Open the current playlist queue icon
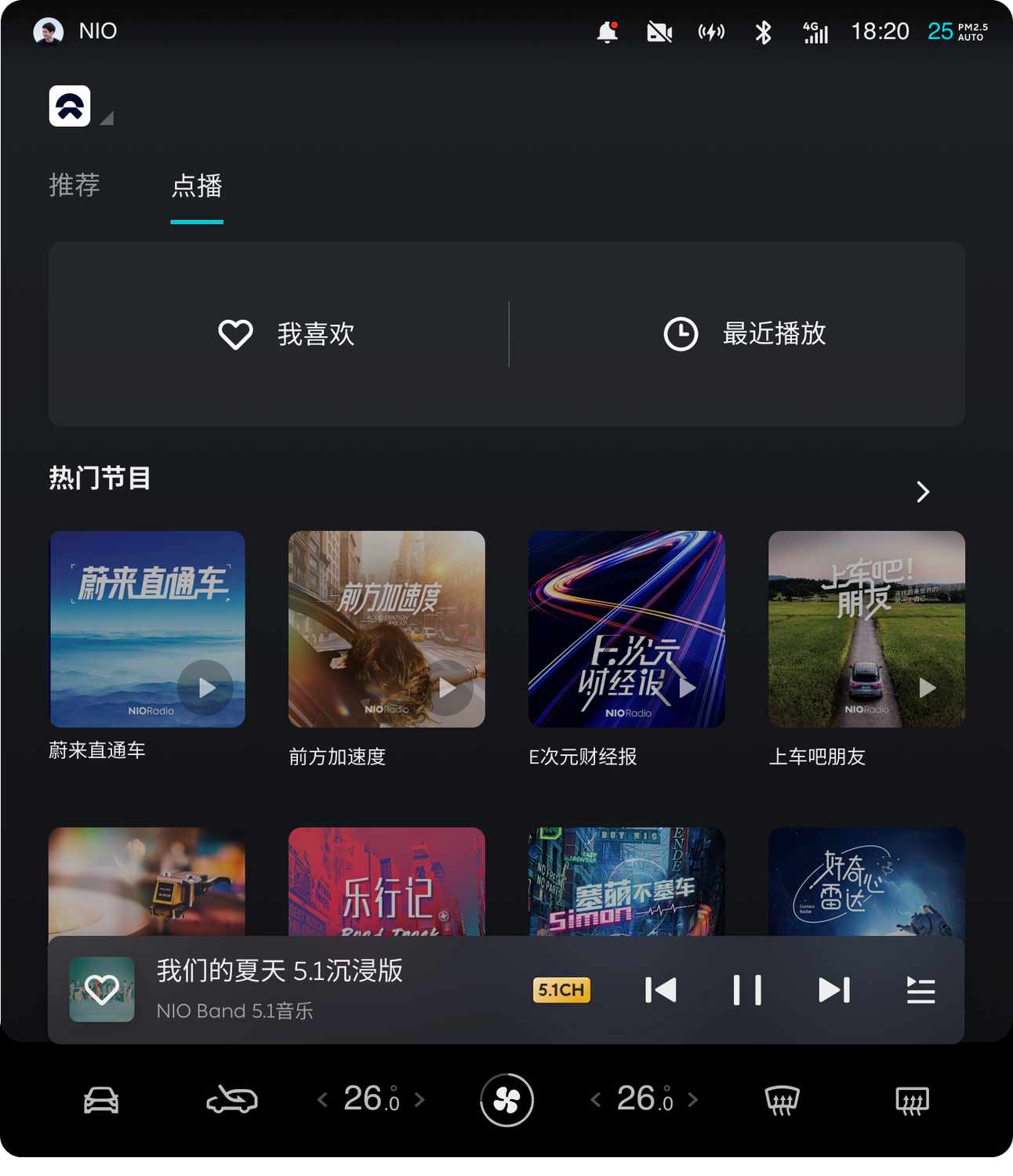The height and width of the screenshot is (1176, 1013). click(920, 990)
